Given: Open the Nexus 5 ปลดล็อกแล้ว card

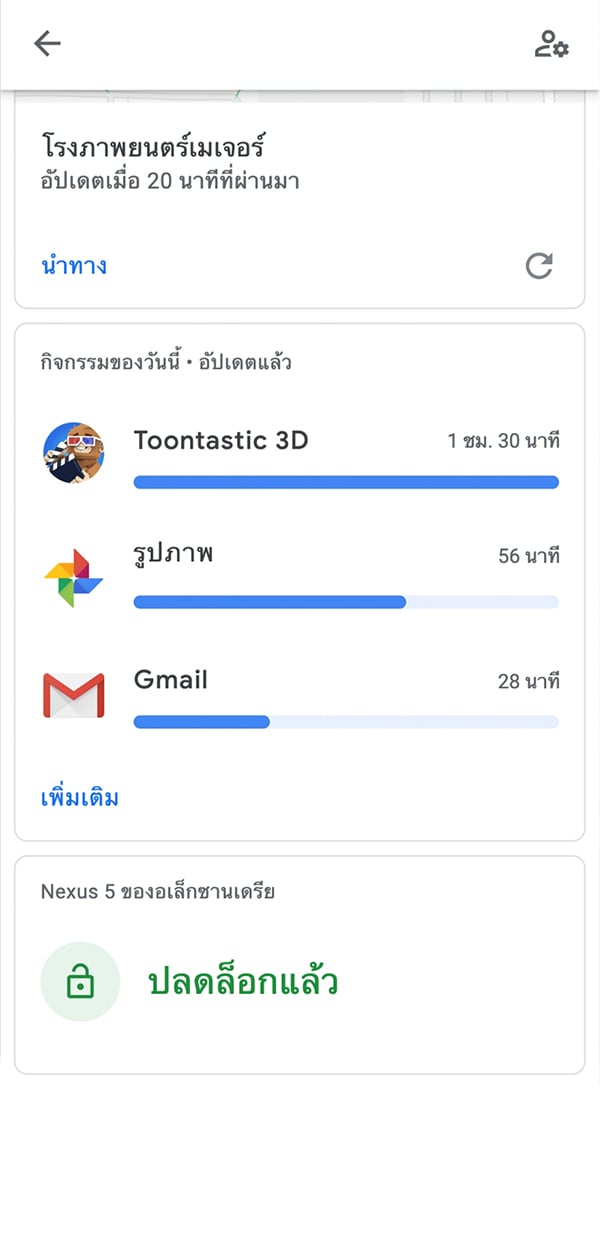Looking at the screenshot, I should tap(300, 965).
